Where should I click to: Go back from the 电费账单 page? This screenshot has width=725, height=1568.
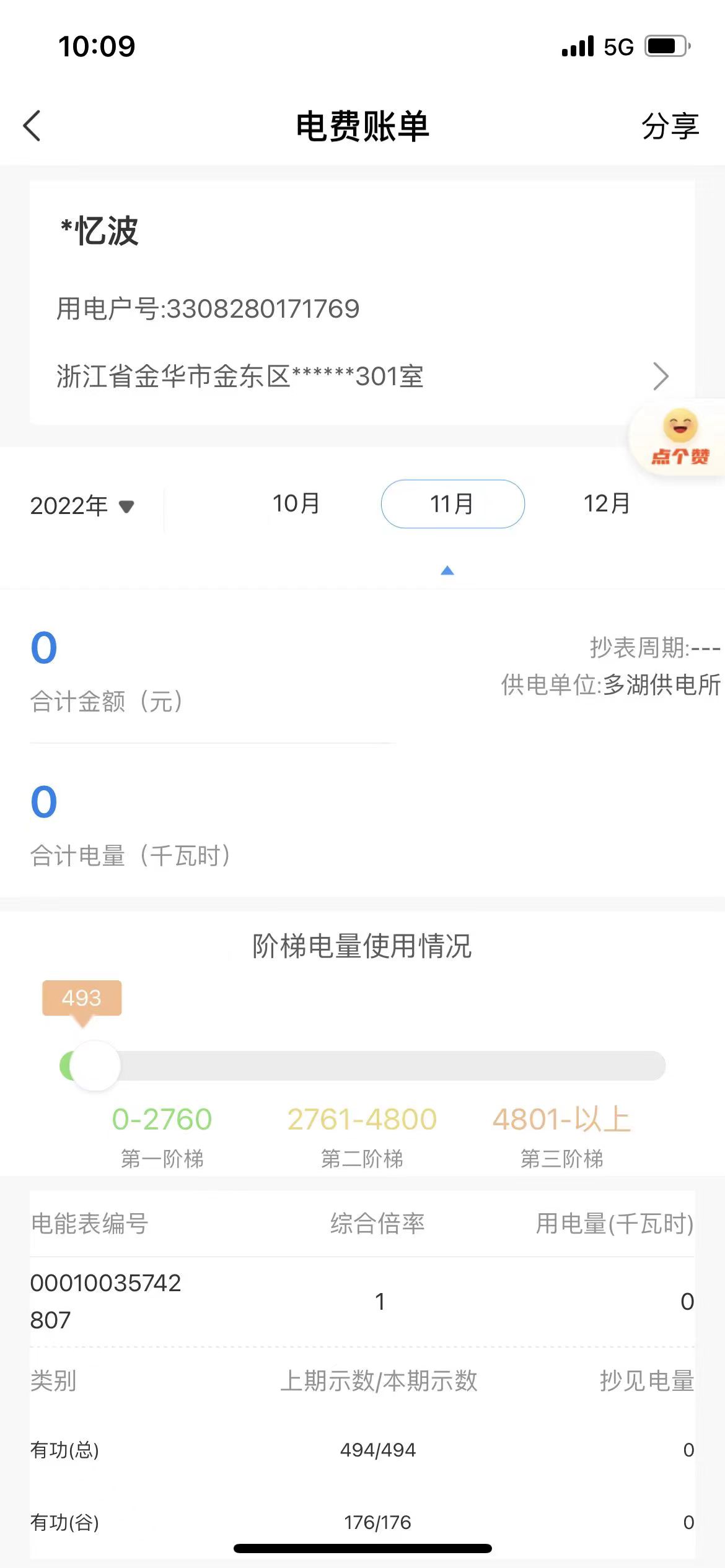(32, 126)
